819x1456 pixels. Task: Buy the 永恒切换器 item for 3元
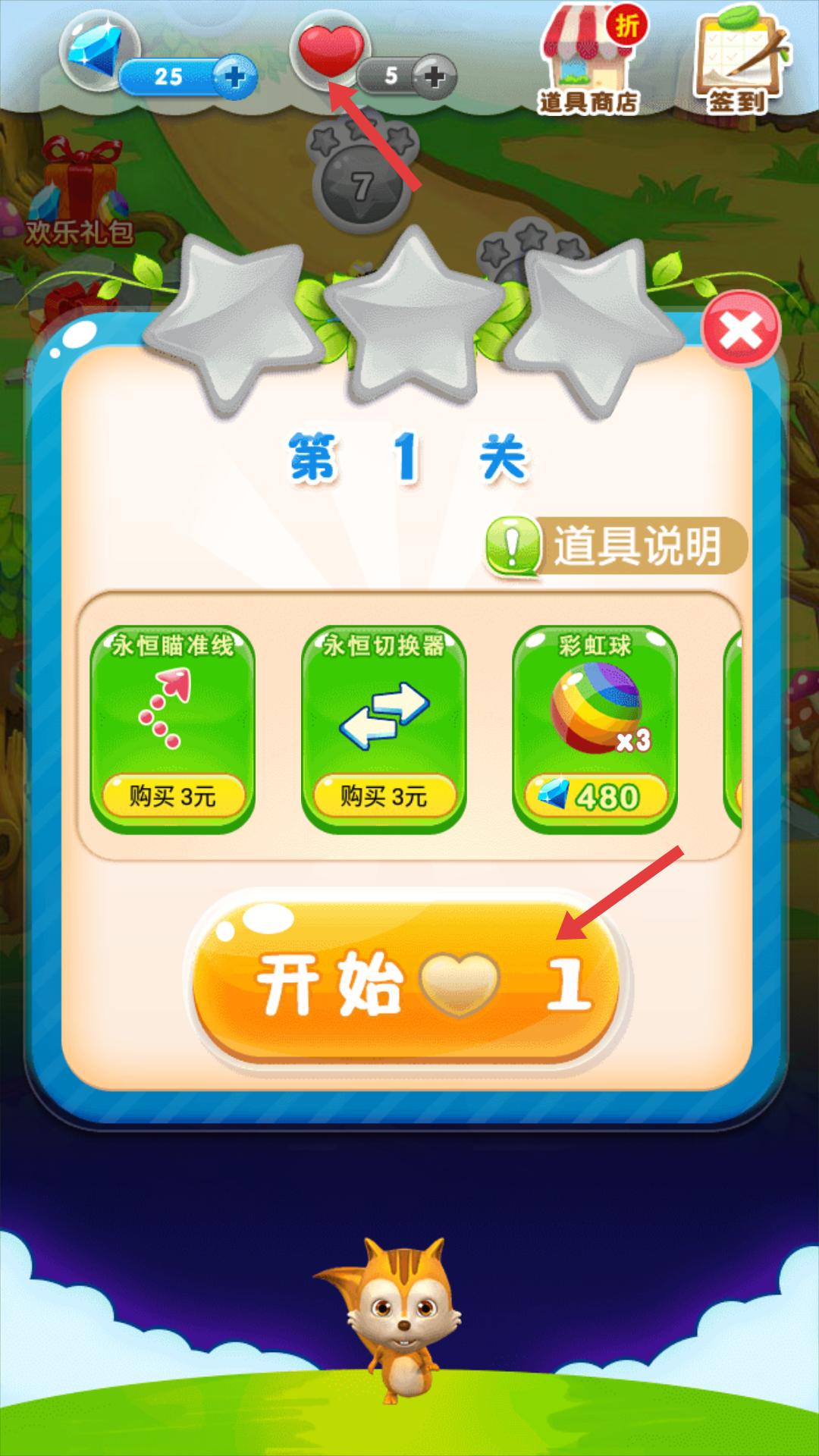[x=384, y=796]
